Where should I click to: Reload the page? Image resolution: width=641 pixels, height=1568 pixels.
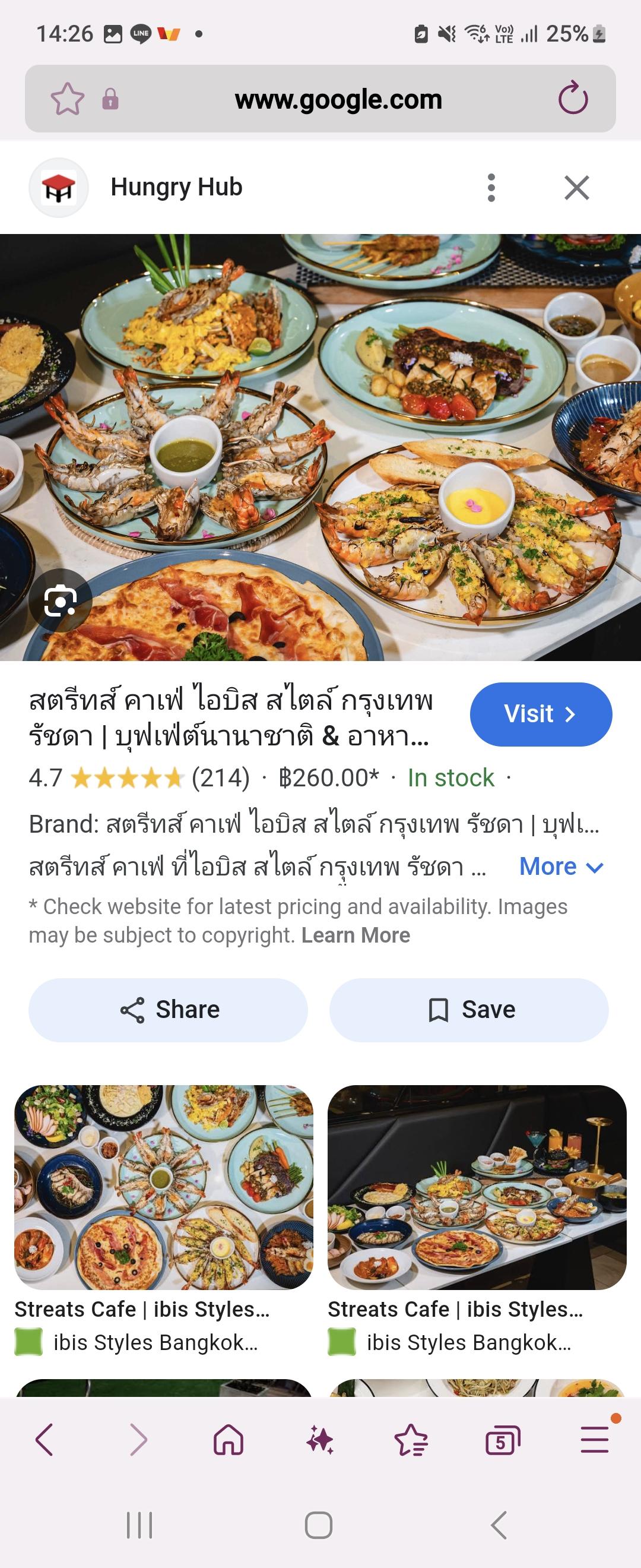coord(573,99)
